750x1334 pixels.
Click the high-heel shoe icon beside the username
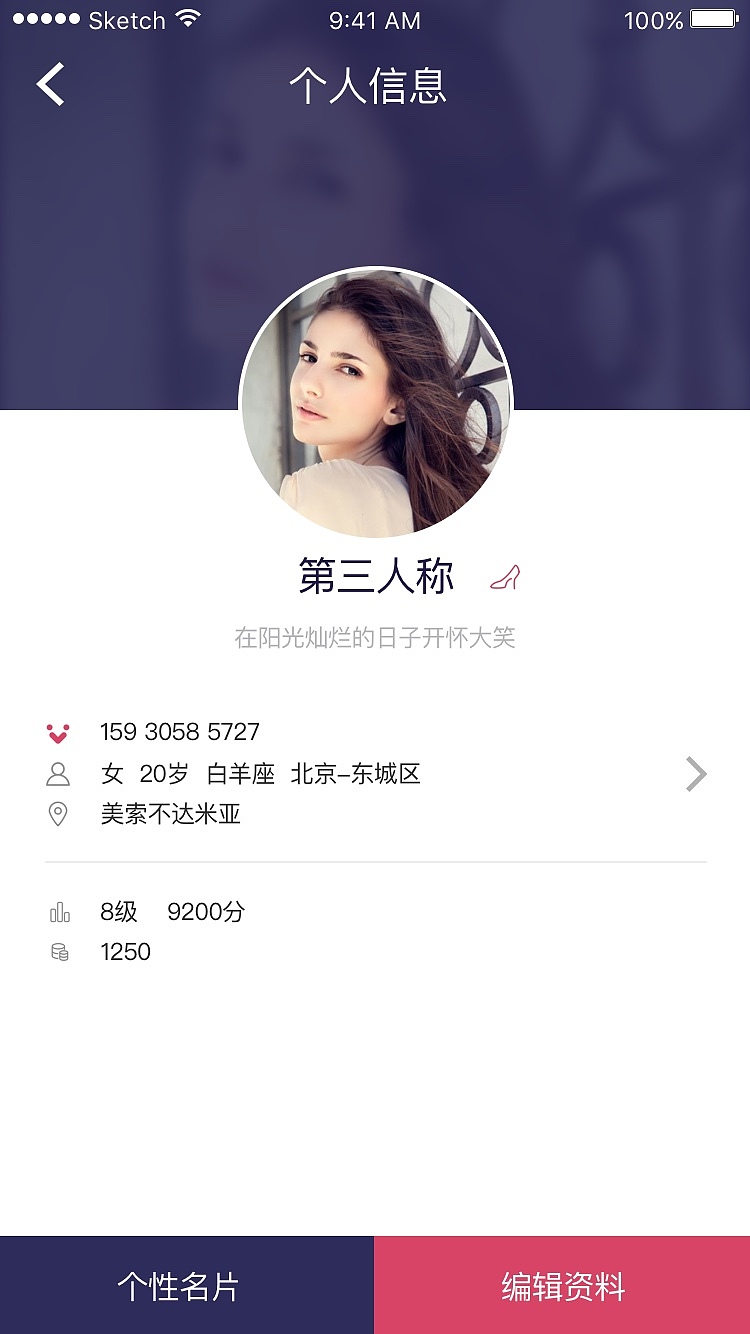[508, 577]
